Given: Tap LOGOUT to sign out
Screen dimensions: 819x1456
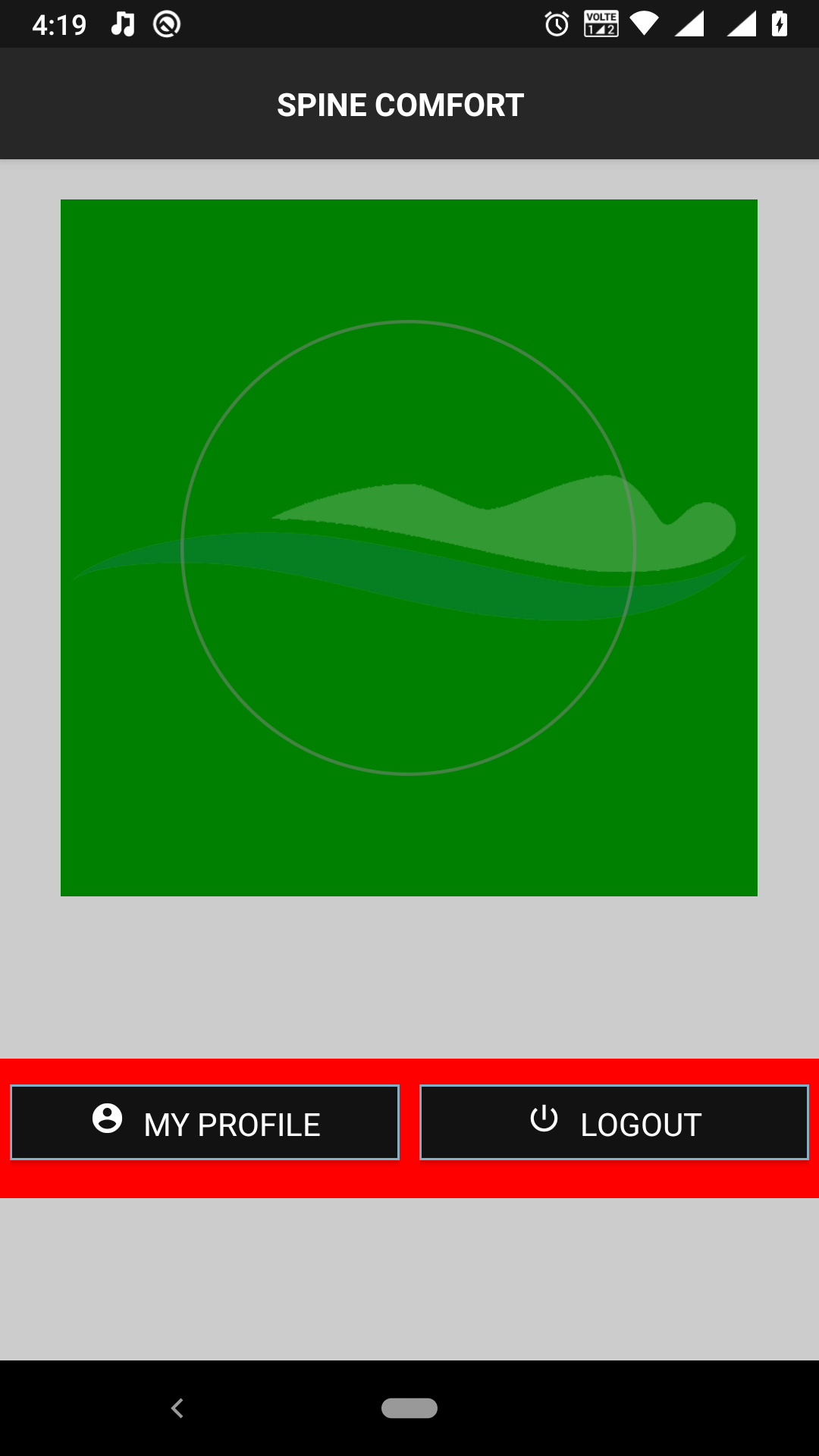Looking at the screenshot, I should (613, 1122).
